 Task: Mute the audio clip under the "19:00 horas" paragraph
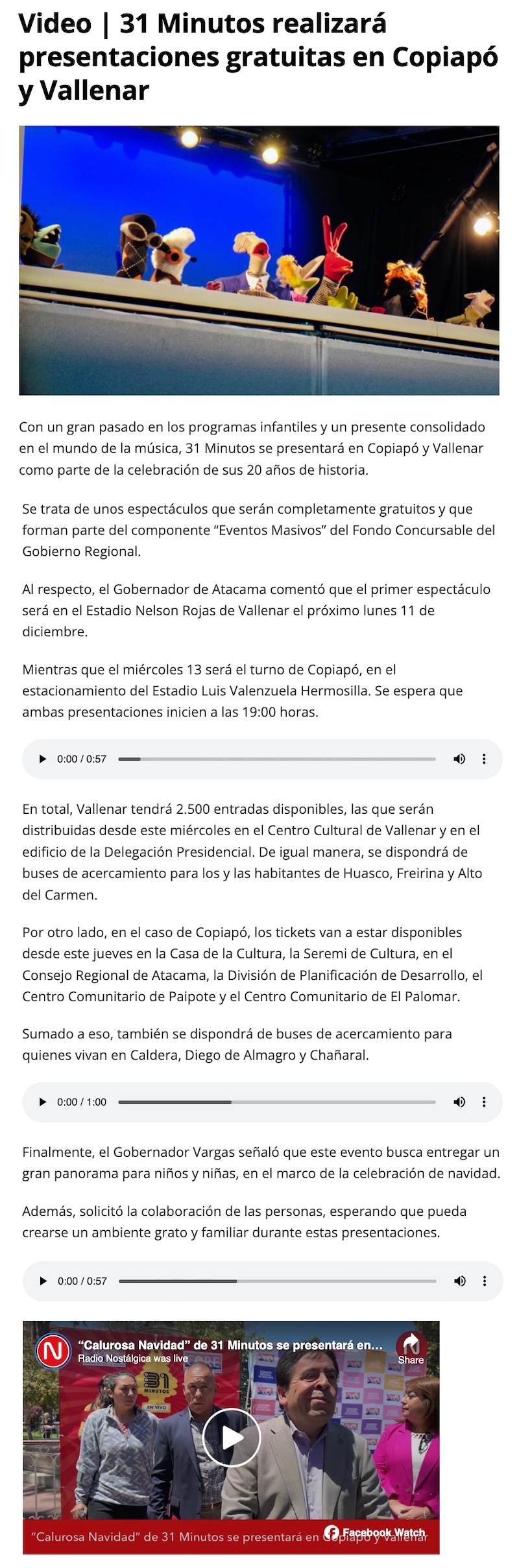pos(459,759)
